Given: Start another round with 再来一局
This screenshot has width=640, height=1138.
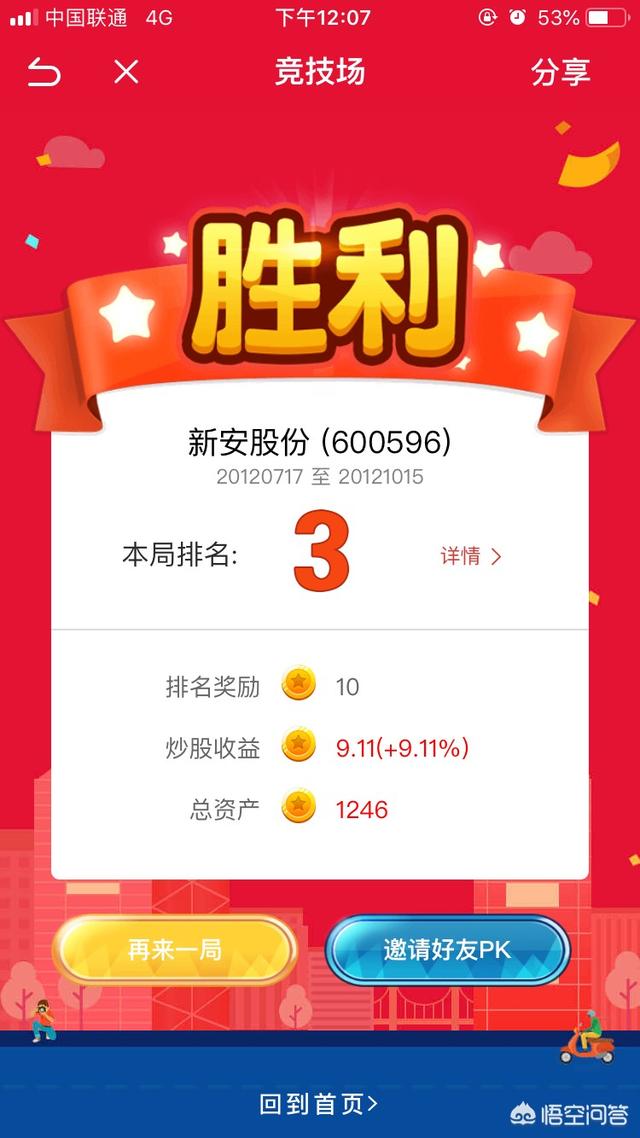Looking at the screenshot, I should click(175, 949).
